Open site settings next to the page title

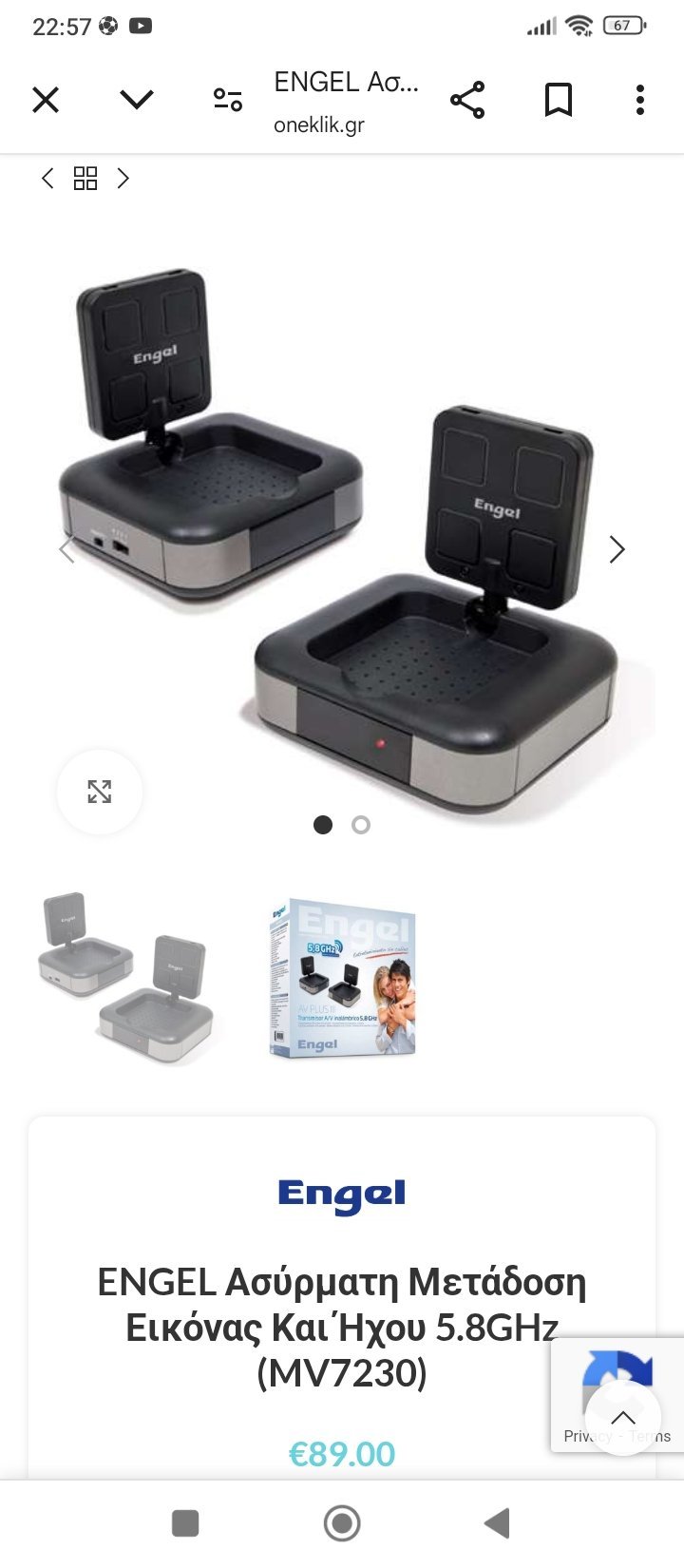coord(228,100)
